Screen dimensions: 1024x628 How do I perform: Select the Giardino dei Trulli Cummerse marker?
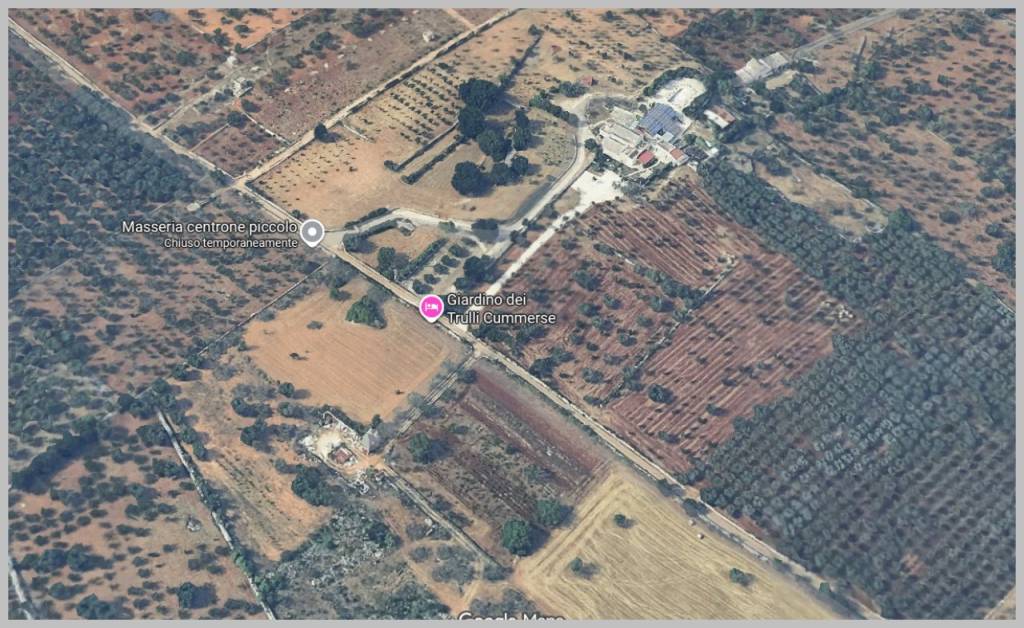click(x=431, y=308)
